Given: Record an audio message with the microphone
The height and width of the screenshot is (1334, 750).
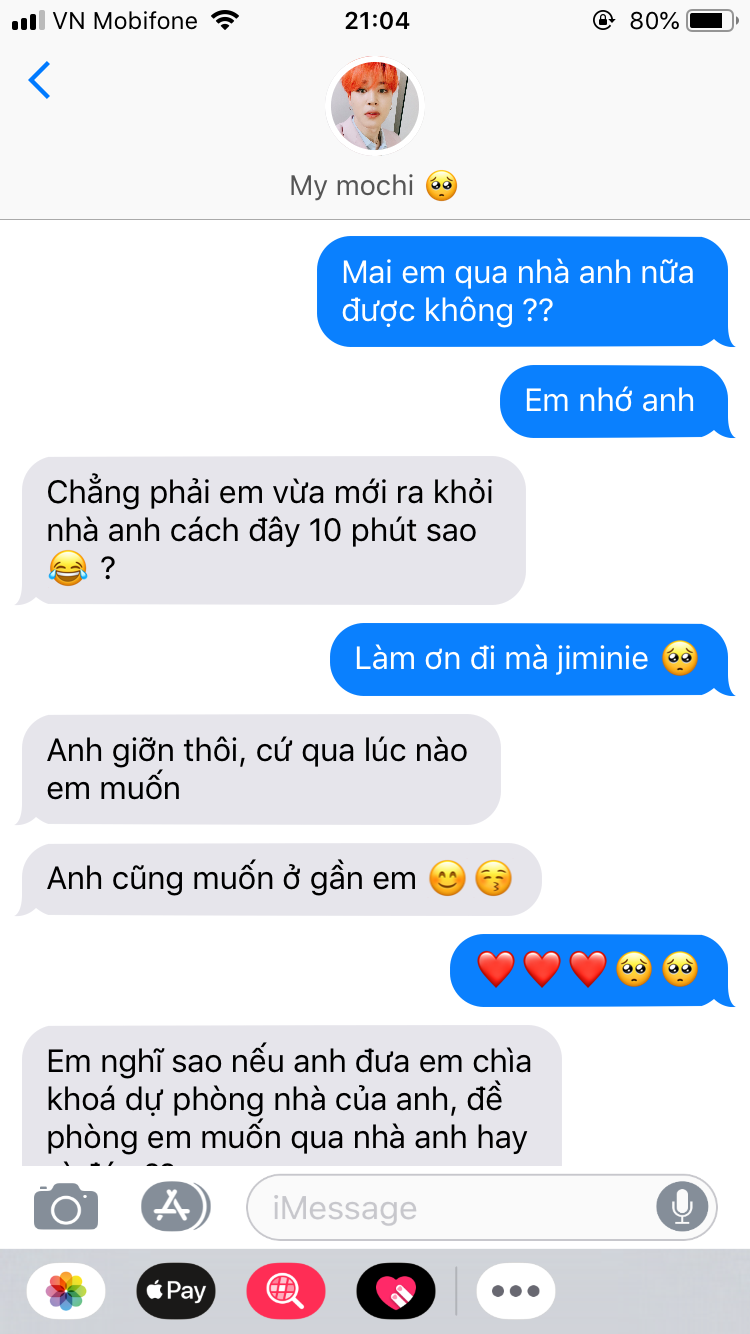Looking at the screenshot, I should [x=682, y=1208].
